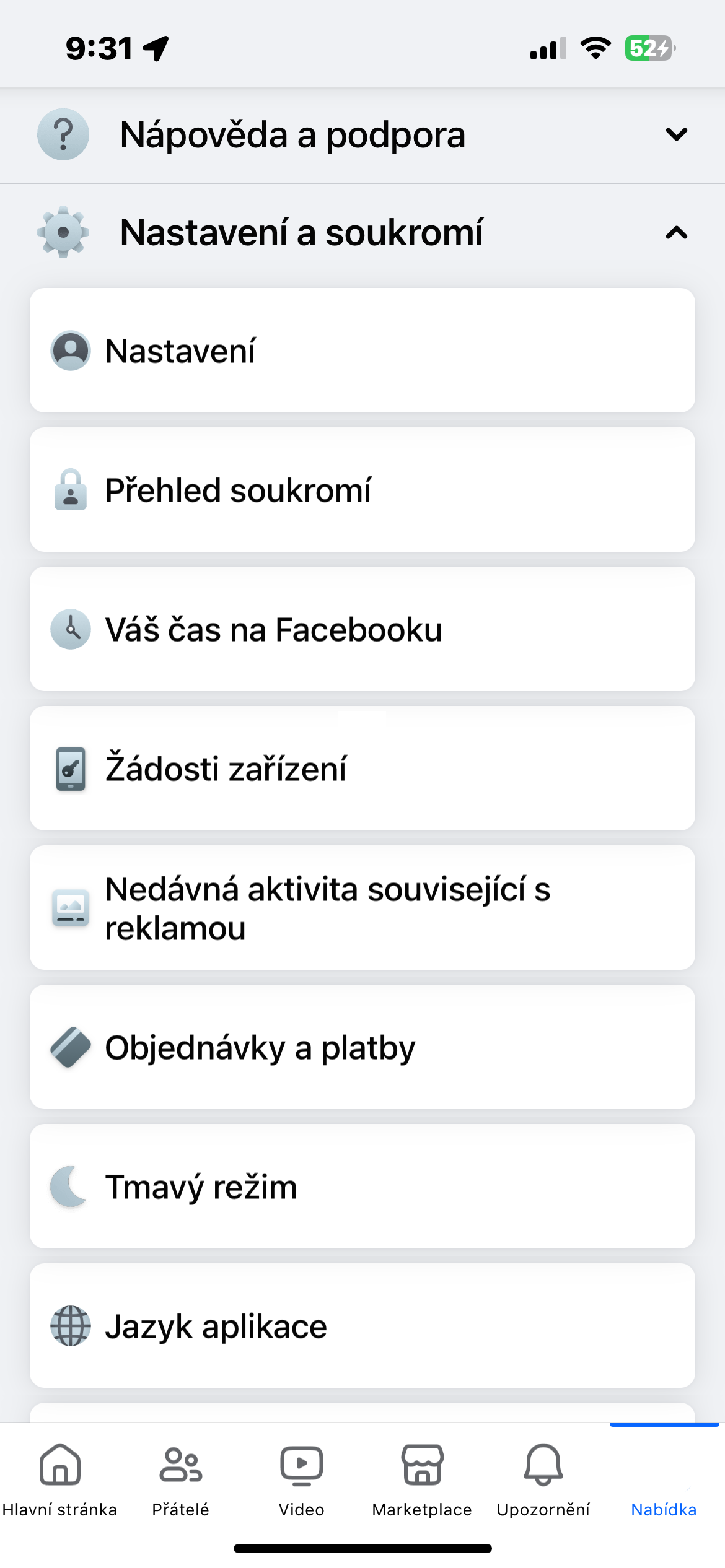The height and width of the screenshot is (1568, 725).
Task: Go to Objednávky a platby
Action: pyautogui.click(x=362, y=1047)
